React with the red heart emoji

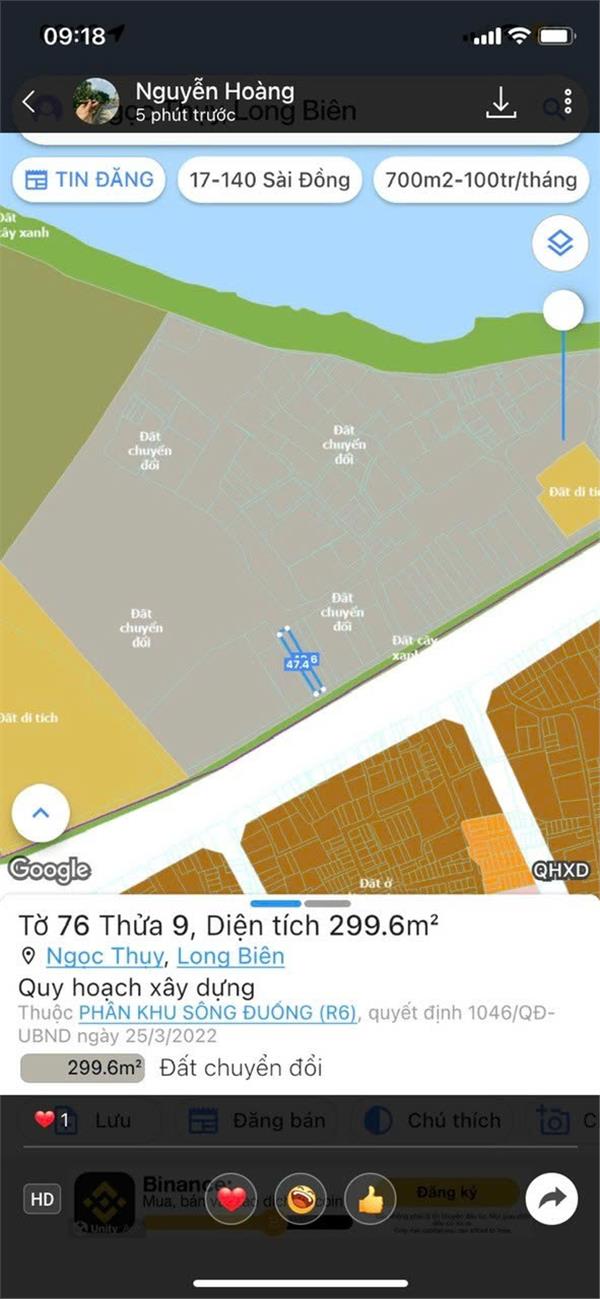coord(231,1199)
